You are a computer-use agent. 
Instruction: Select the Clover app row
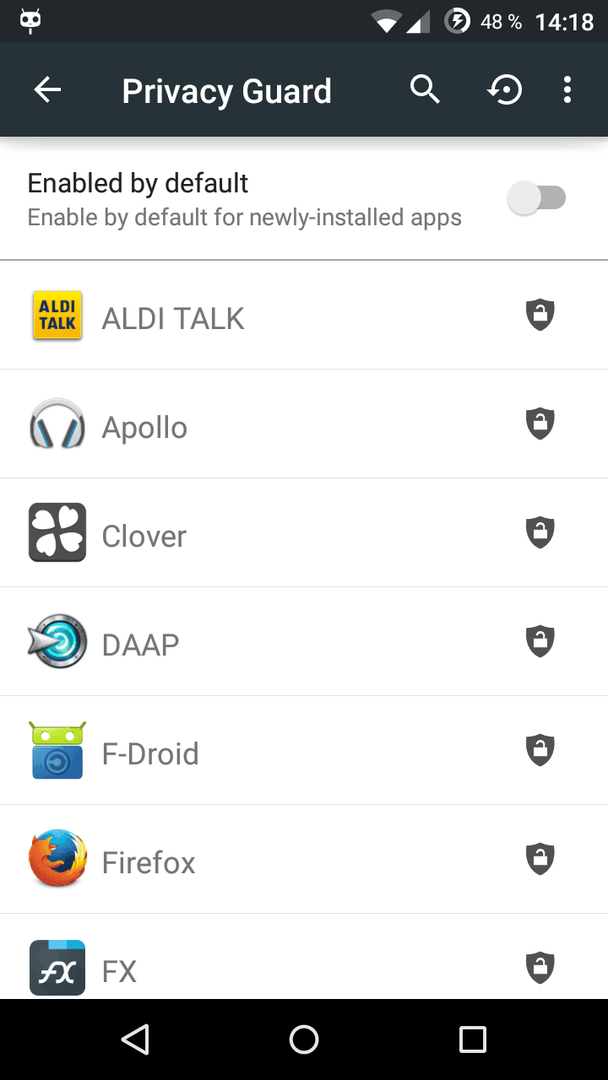tap(304, 533)
